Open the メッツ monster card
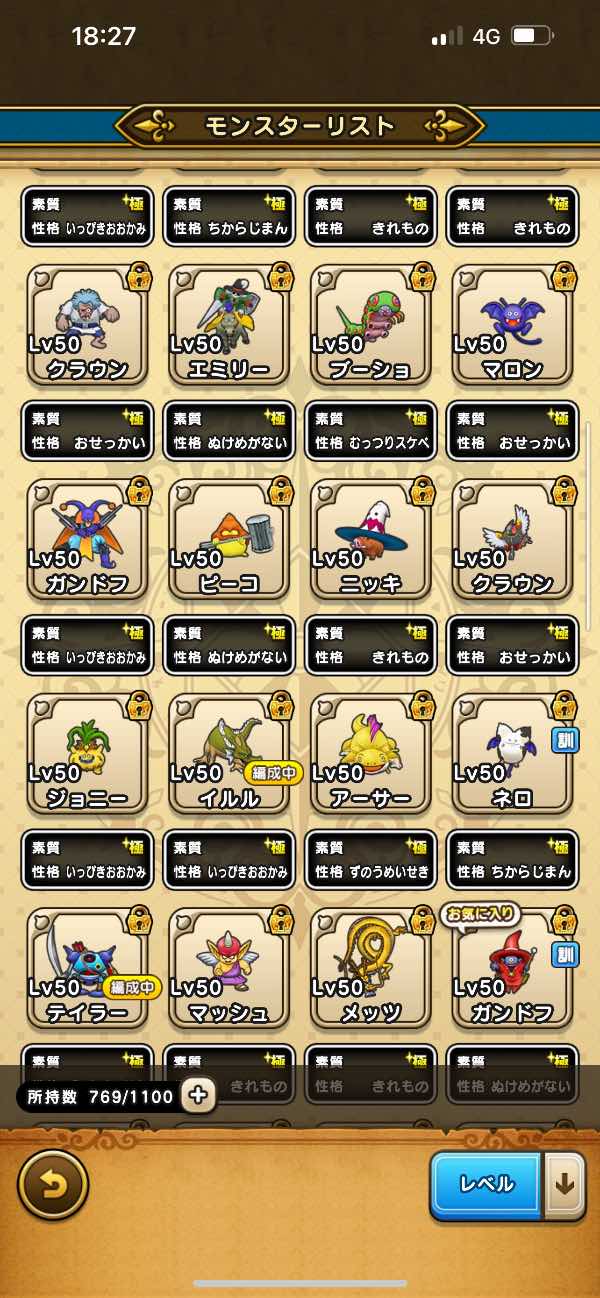 click(373, 970)
